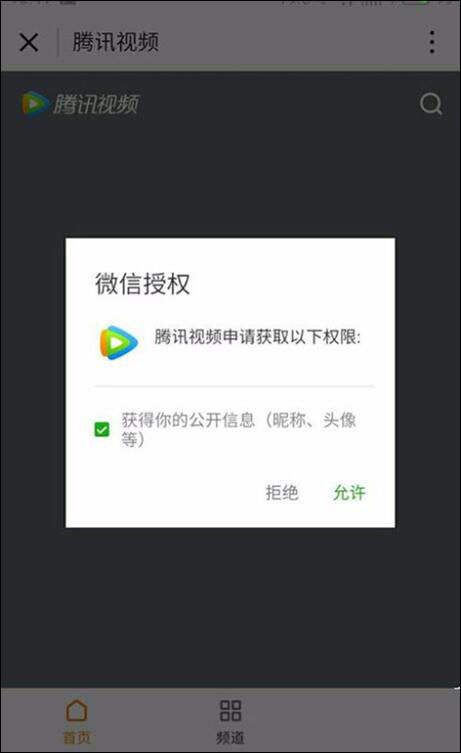Tap 拒绝 to refuse the authorization

pos(282,492)
